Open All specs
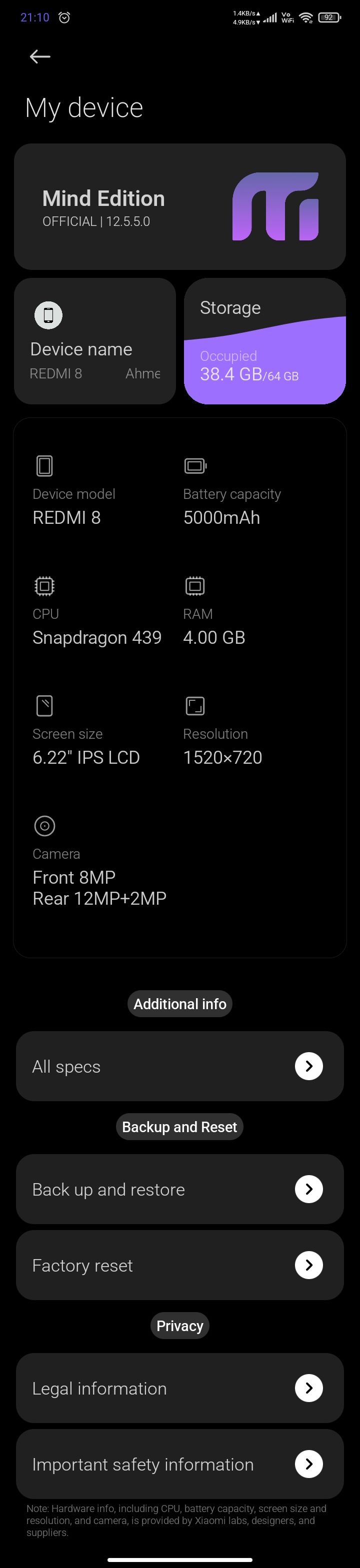360x1568 pixels. [x=179, y=1066]
